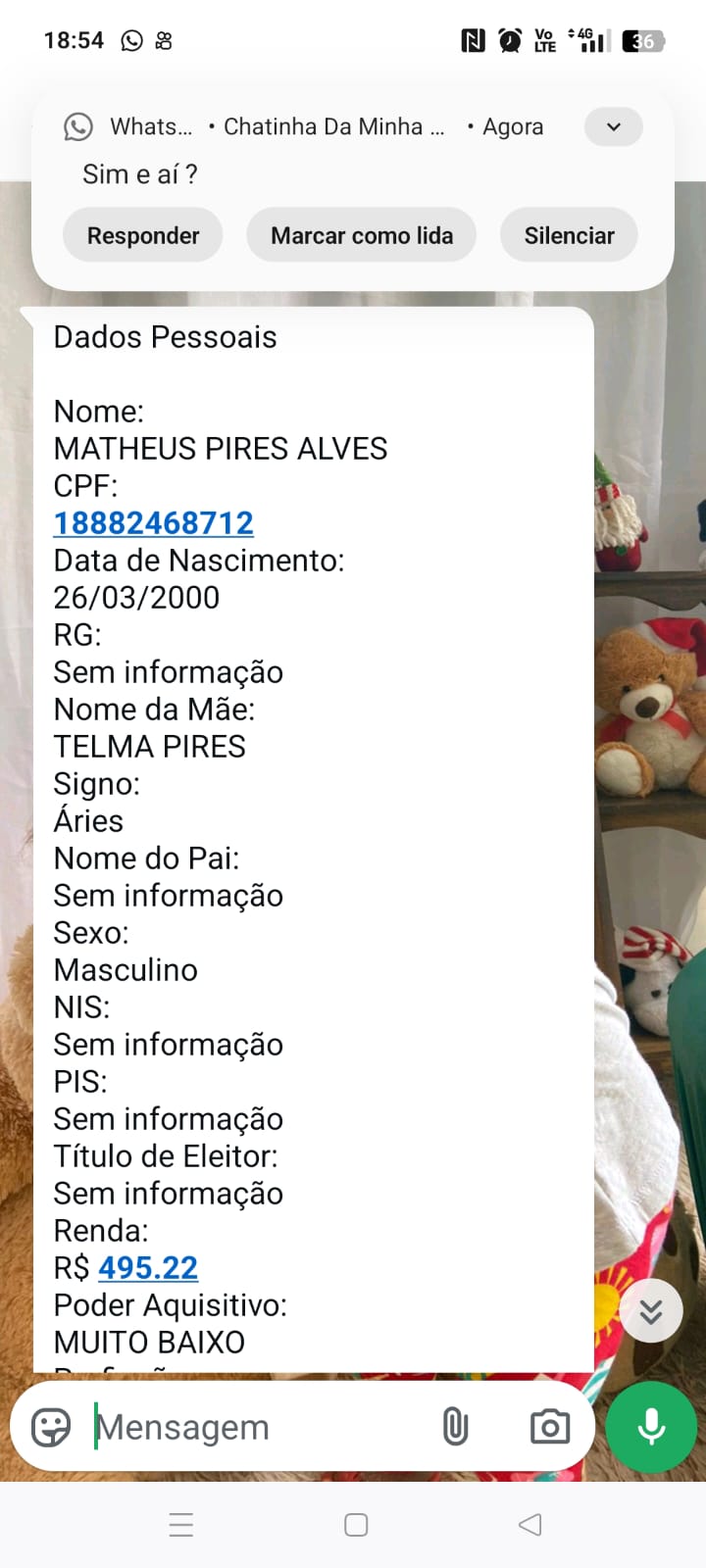Open the emoji picker
This screenshot has width=706, height=1568.
tap(51, 1427)
